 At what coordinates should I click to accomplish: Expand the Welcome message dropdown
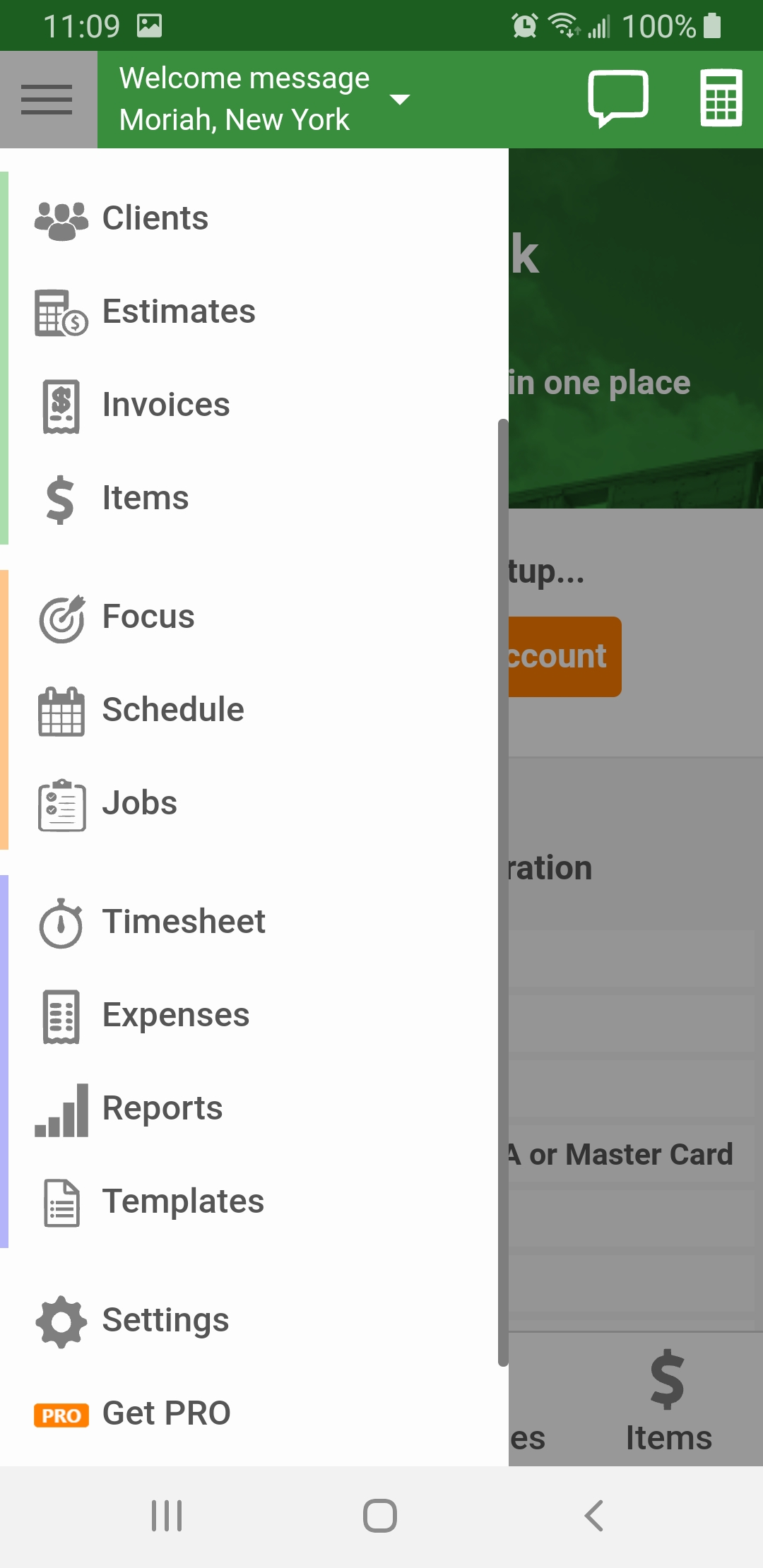click(400, 100)
